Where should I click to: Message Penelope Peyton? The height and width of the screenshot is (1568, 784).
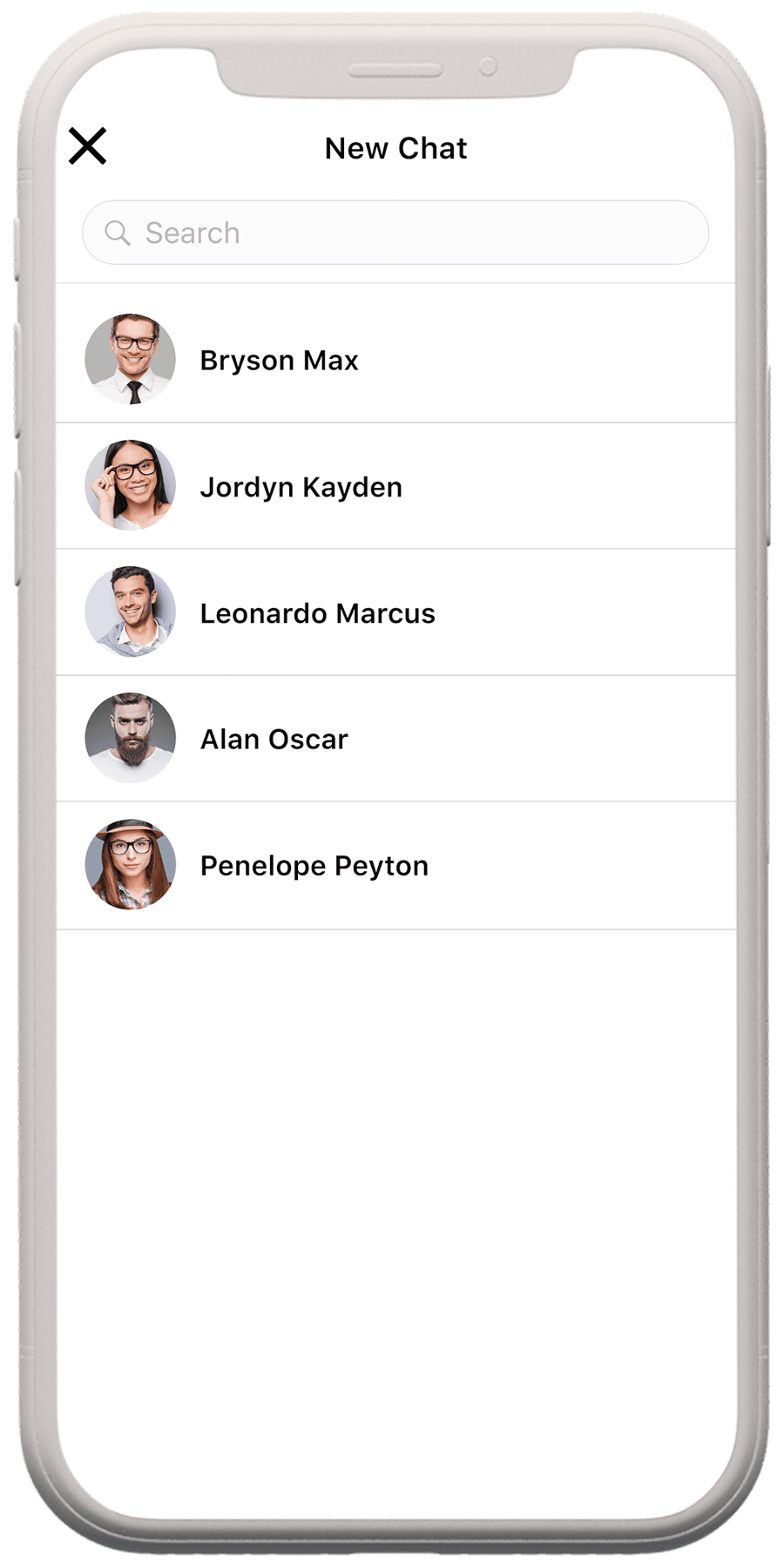(x=396, y=865)
